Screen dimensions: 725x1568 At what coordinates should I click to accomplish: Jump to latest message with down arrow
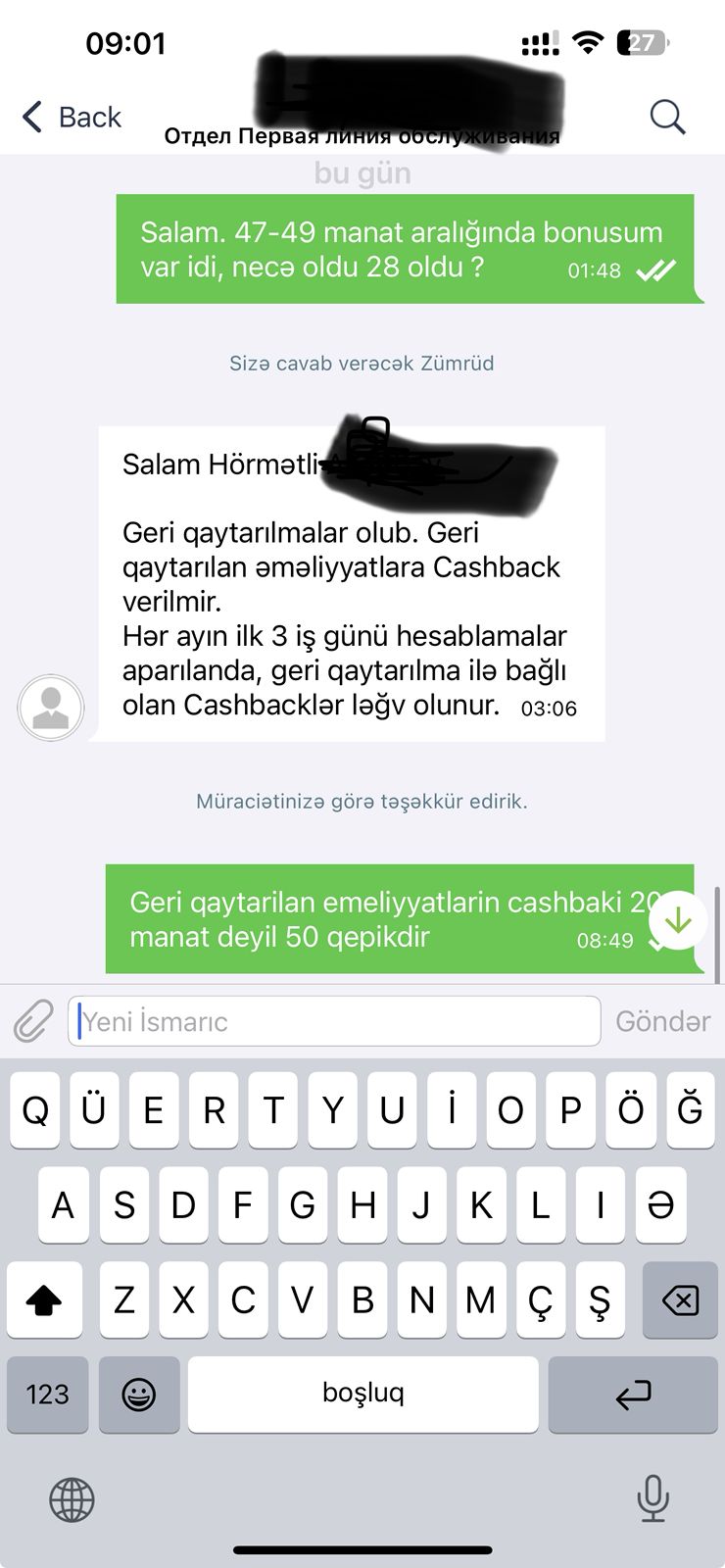pos(678,921)
